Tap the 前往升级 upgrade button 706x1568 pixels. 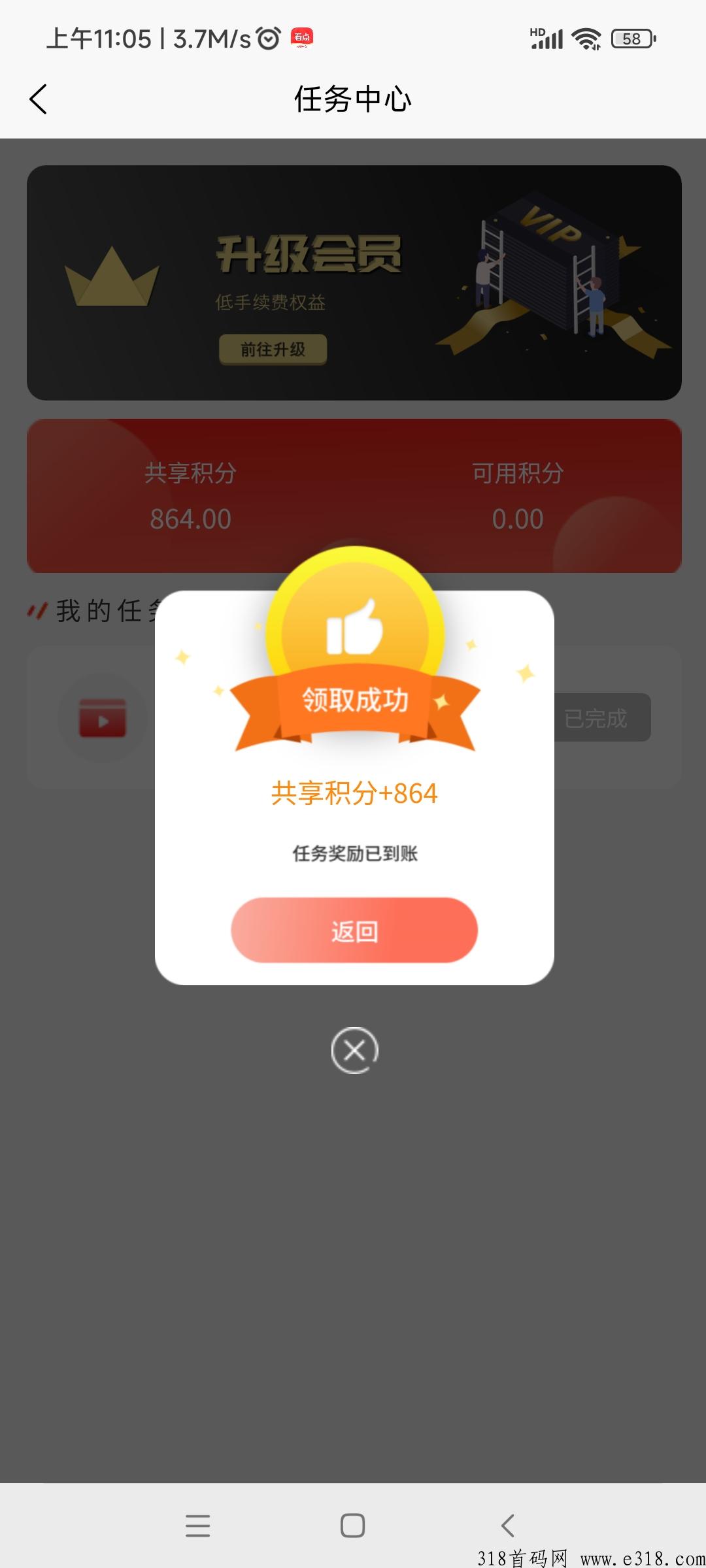click(x=273, y=350)
